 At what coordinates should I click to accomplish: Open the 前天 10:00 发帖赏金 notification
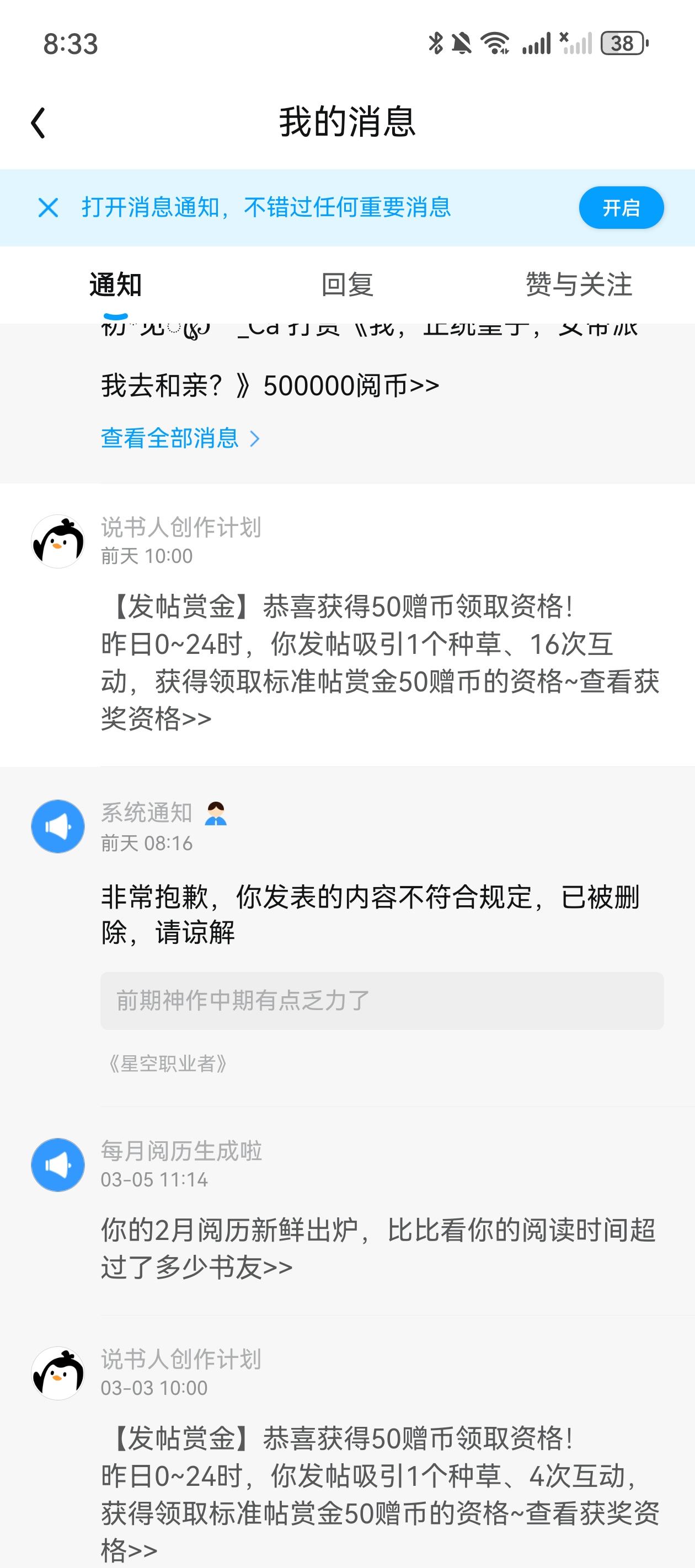pos(347,625)
